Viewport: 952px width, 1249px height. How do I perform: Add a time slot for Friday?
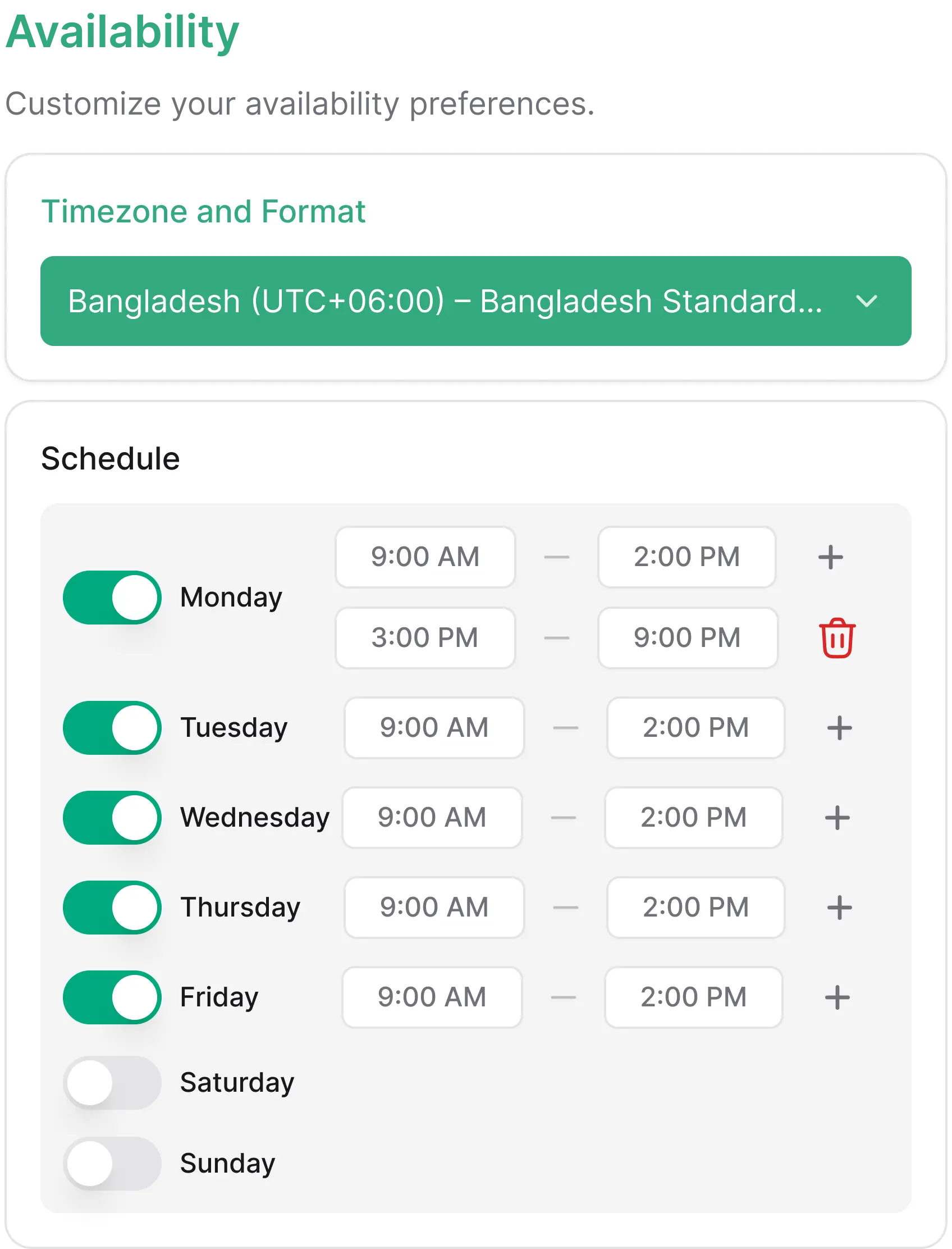tap(837, 997)
